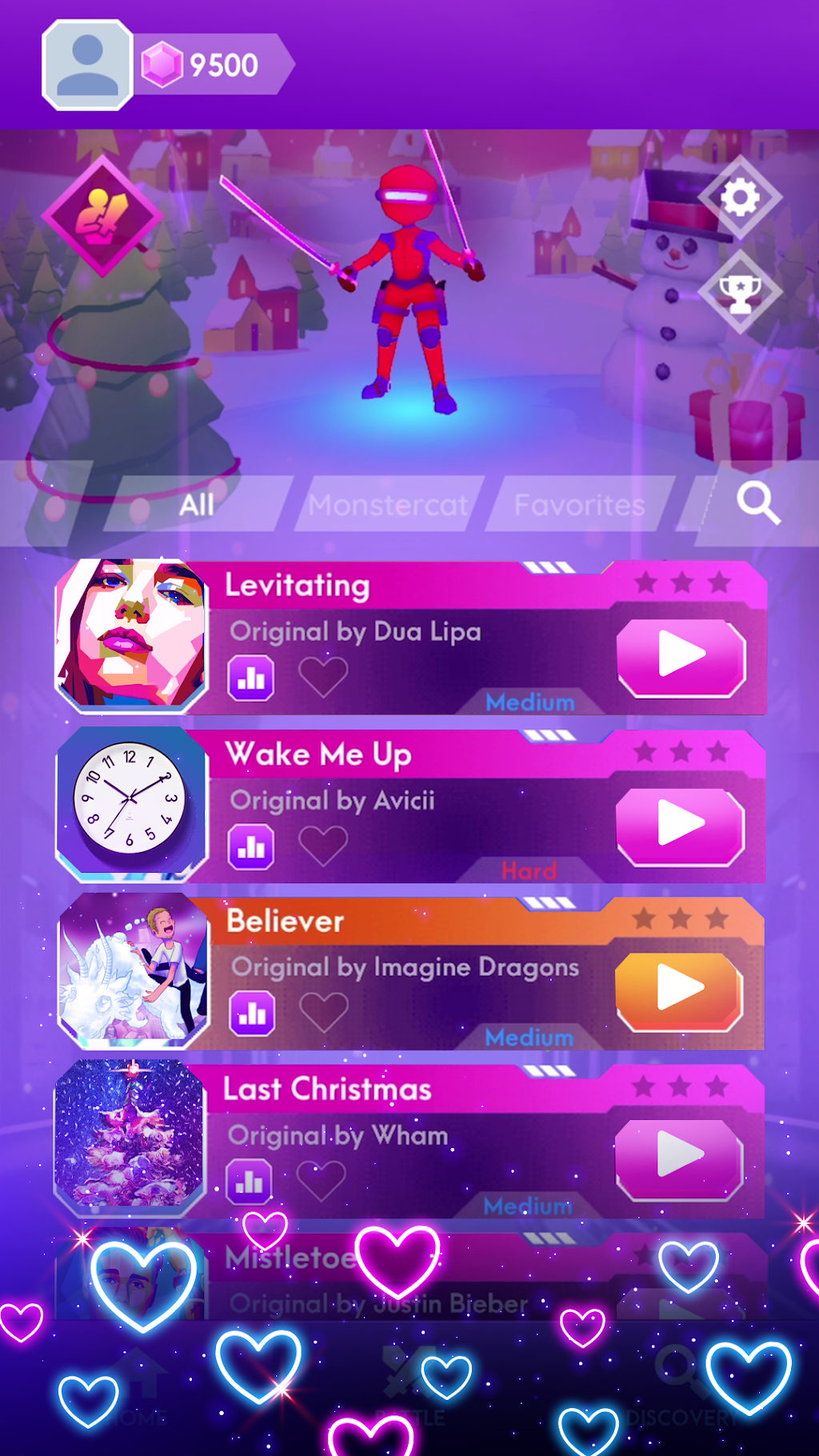Play Last Christmas by Wham
The width and height of the screenshot is (819, 1456).
679,1158
